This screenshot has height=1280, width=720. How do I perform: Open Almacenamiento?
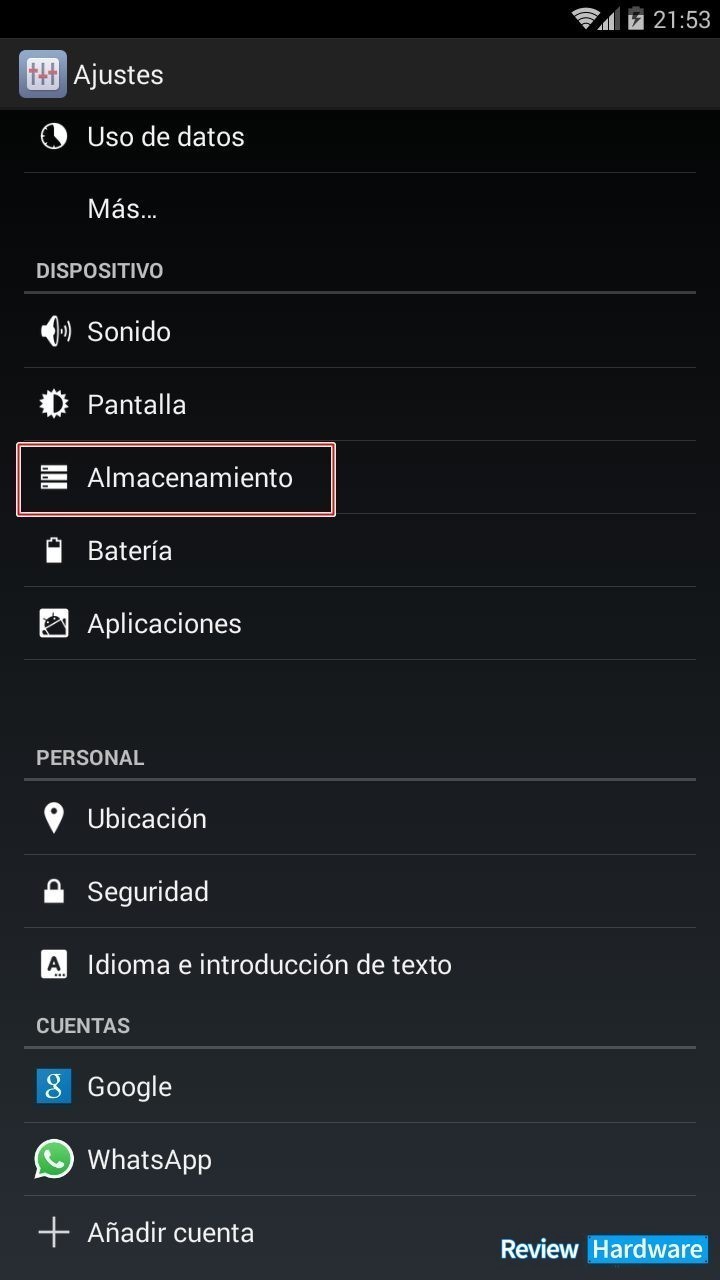pyautogui.click(x=360, y=477)
